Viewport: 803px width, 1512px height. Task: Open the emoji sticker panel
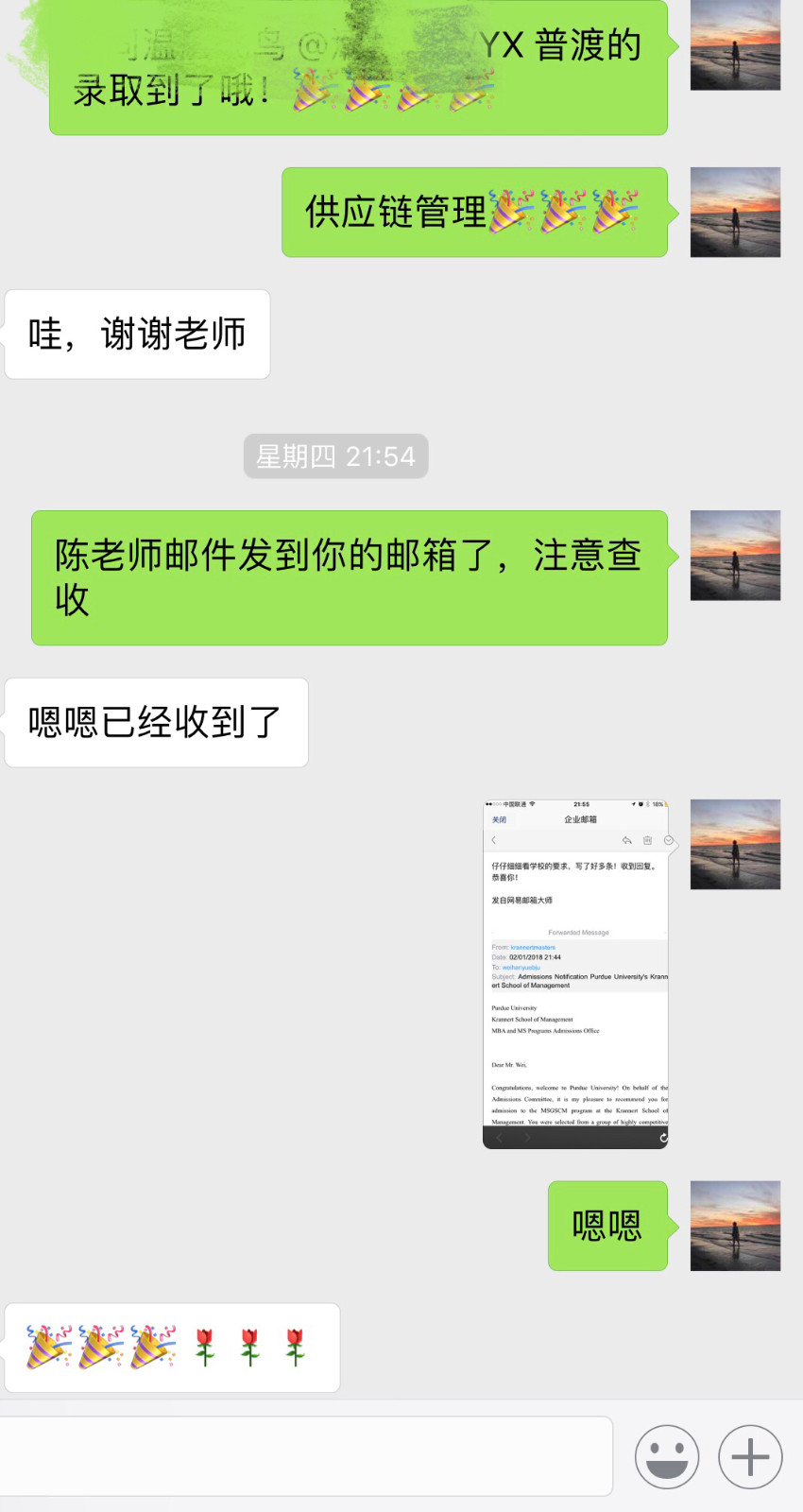point(667,1456)
